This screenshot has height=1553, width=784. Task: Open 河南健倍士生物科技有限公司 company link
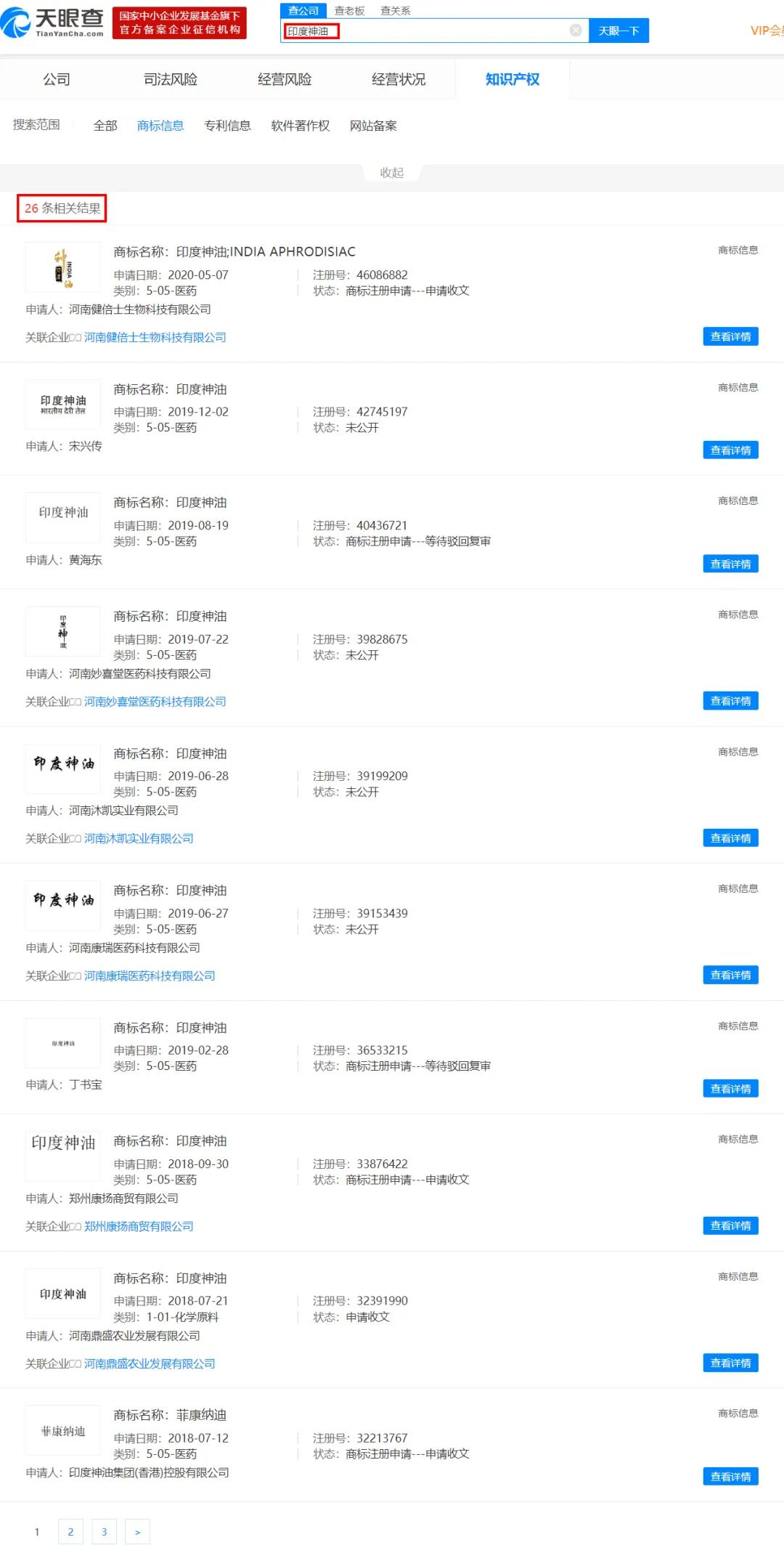155,337
